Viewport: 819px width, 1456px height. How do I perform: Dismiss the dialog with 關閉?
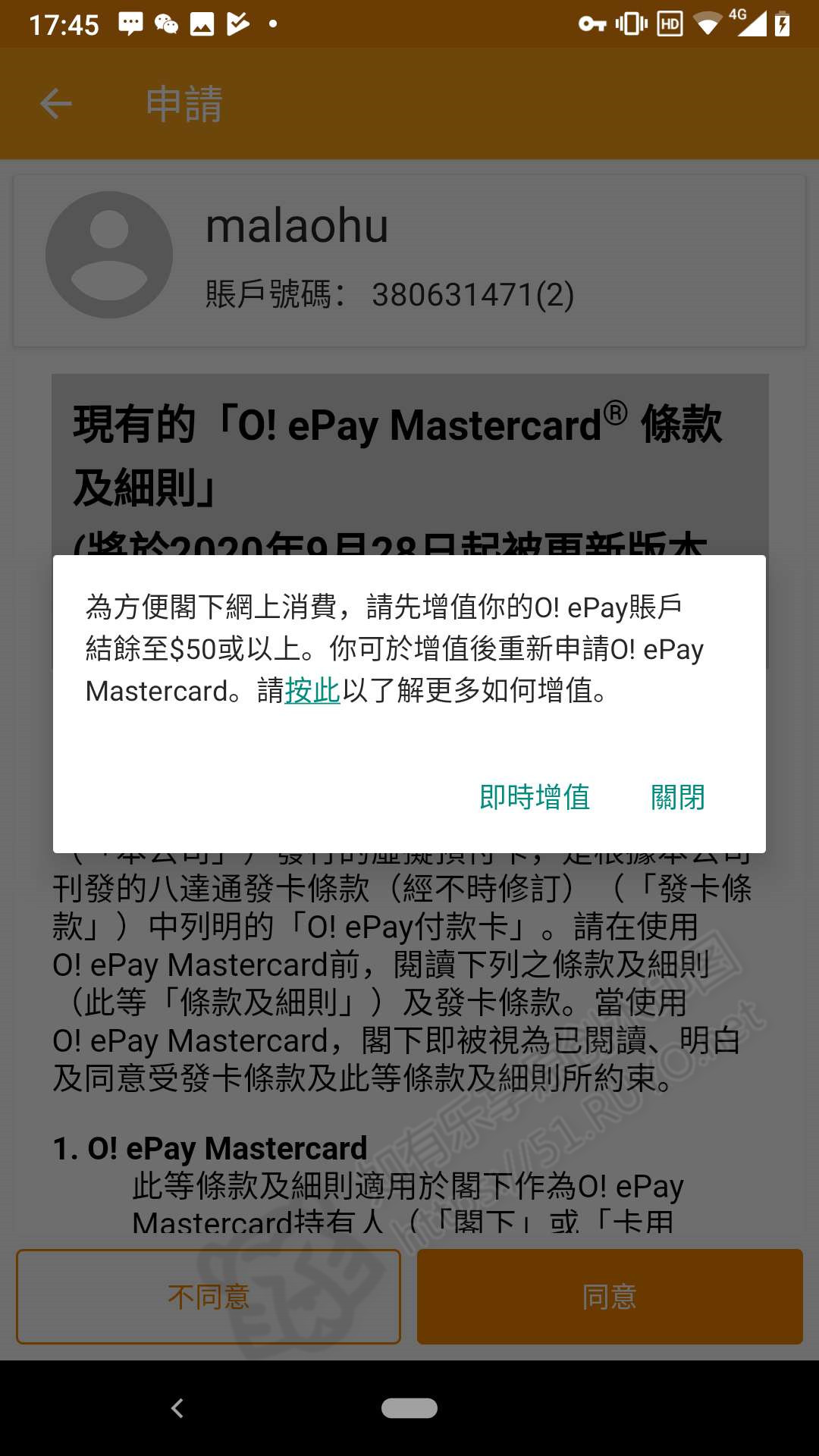point(678,797)
